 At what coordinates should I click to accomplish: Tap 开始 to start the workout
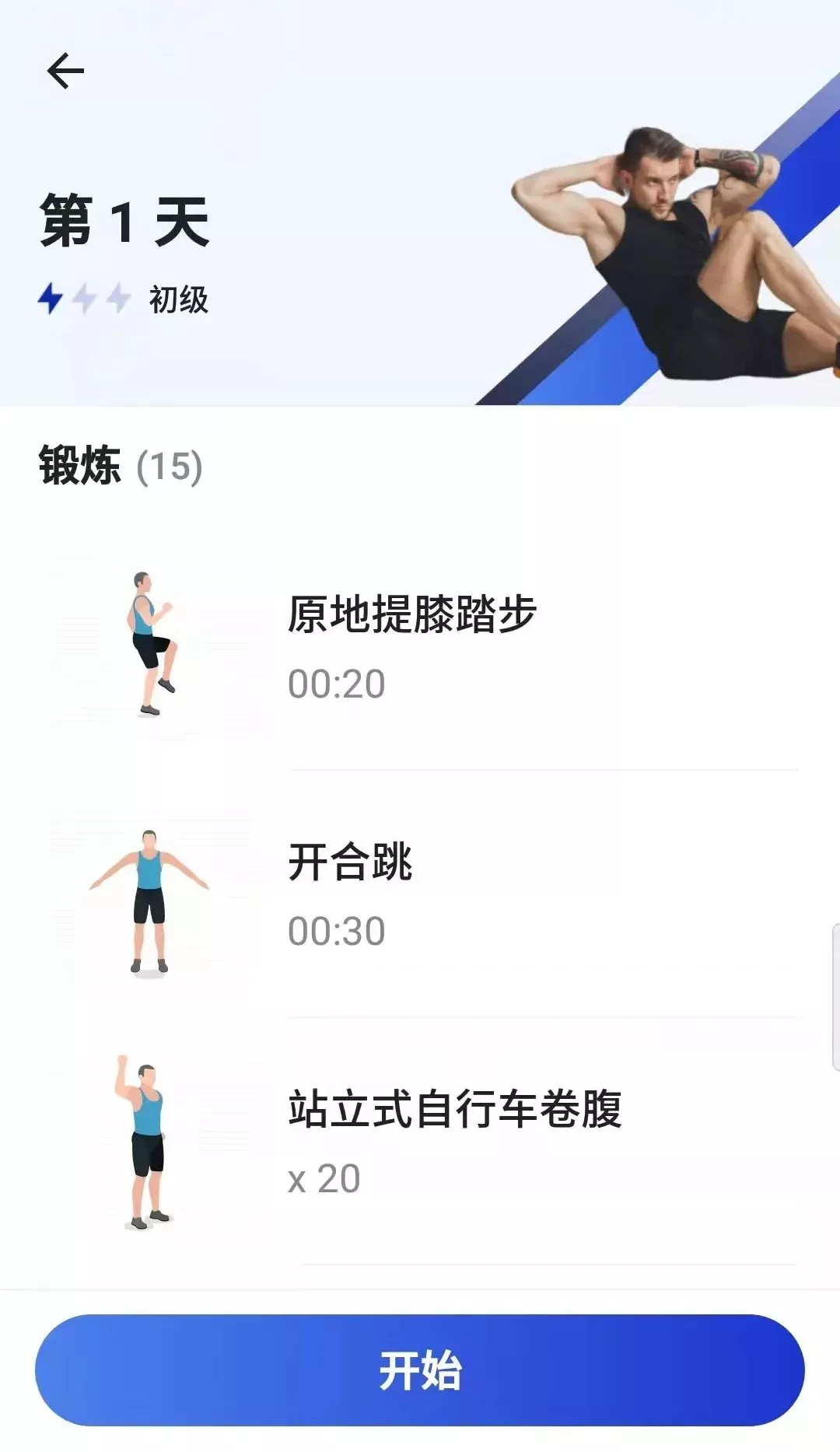point(420,1370)
